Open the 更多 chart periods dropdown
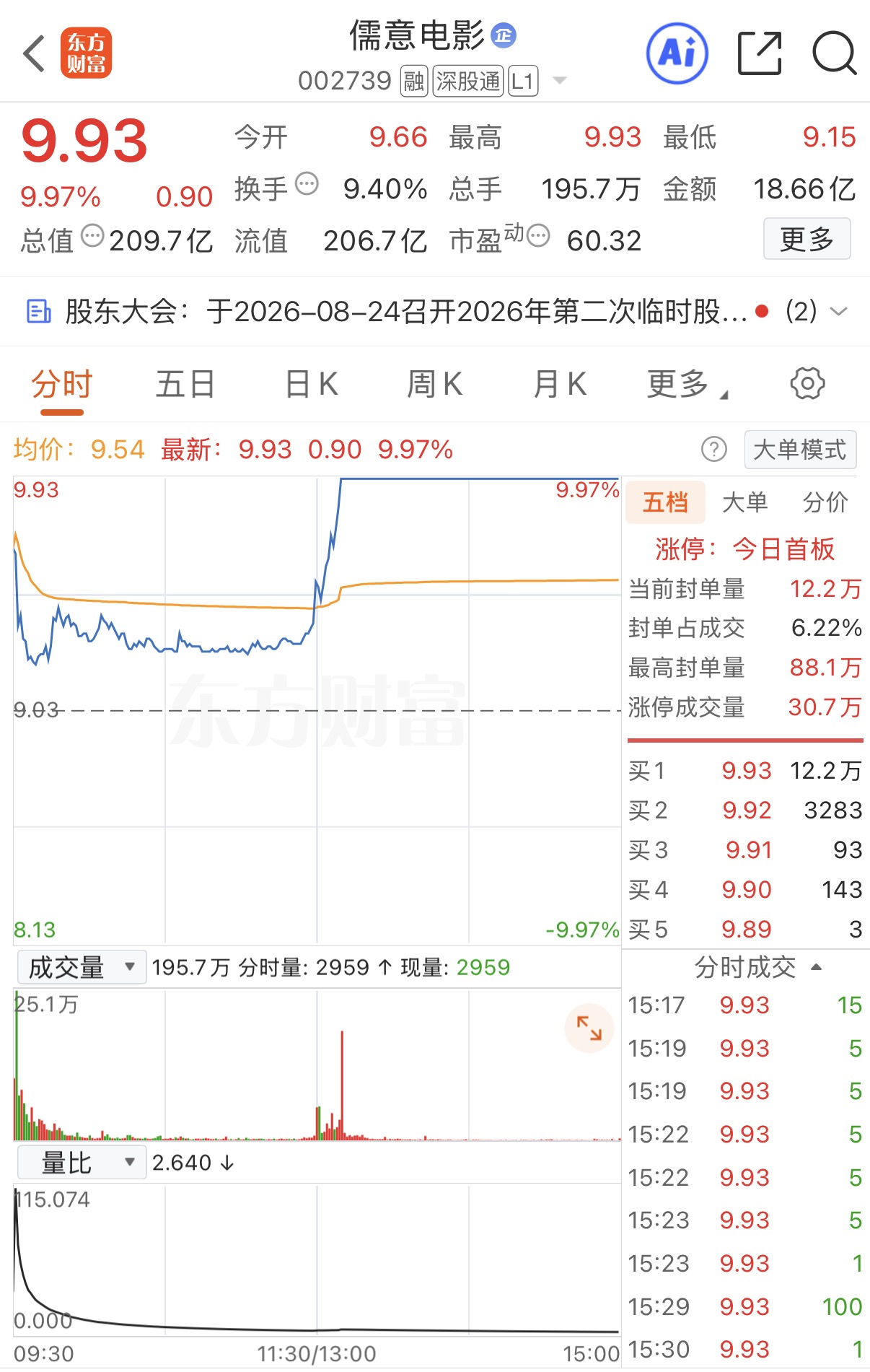 coord(687,384)
